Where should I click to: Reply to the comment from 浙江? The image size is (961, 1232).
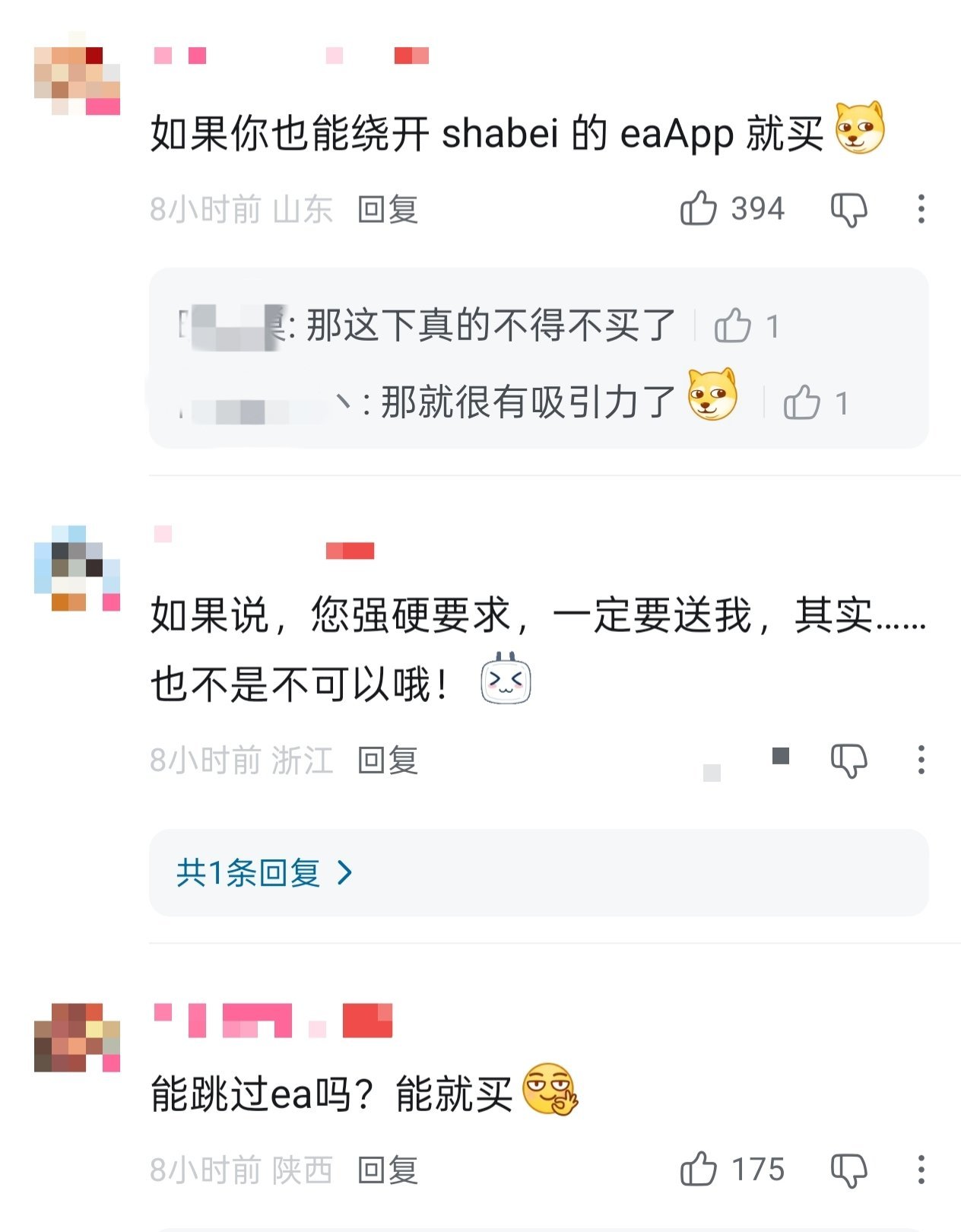click(x=388, y=760)
